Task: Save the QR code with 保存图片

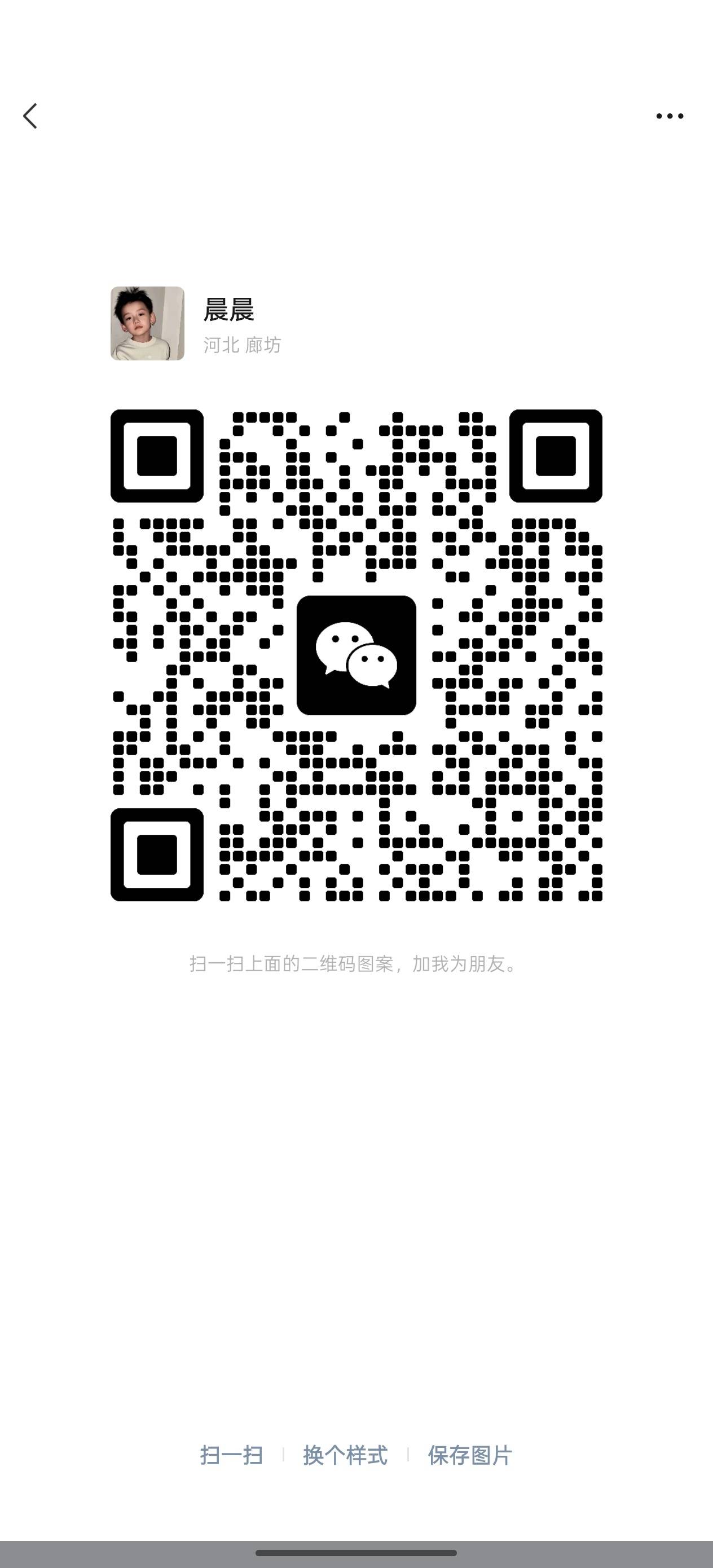Action: coord(469,1455)
